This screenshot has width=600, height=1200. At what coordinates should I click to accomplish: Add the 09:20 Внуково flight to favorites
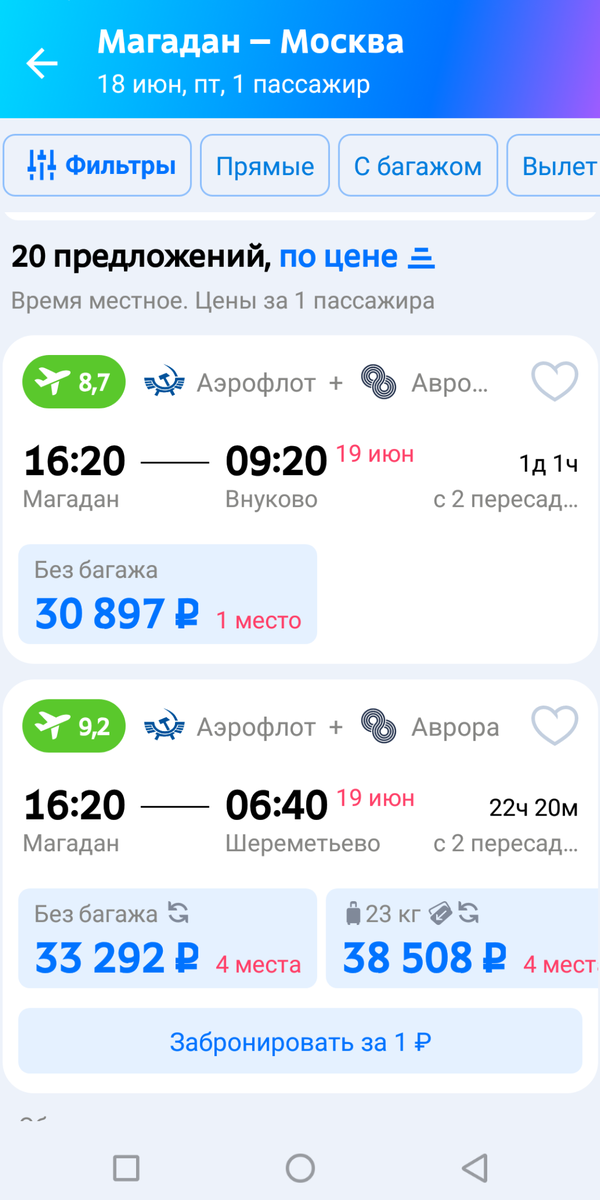coord(554,382)
